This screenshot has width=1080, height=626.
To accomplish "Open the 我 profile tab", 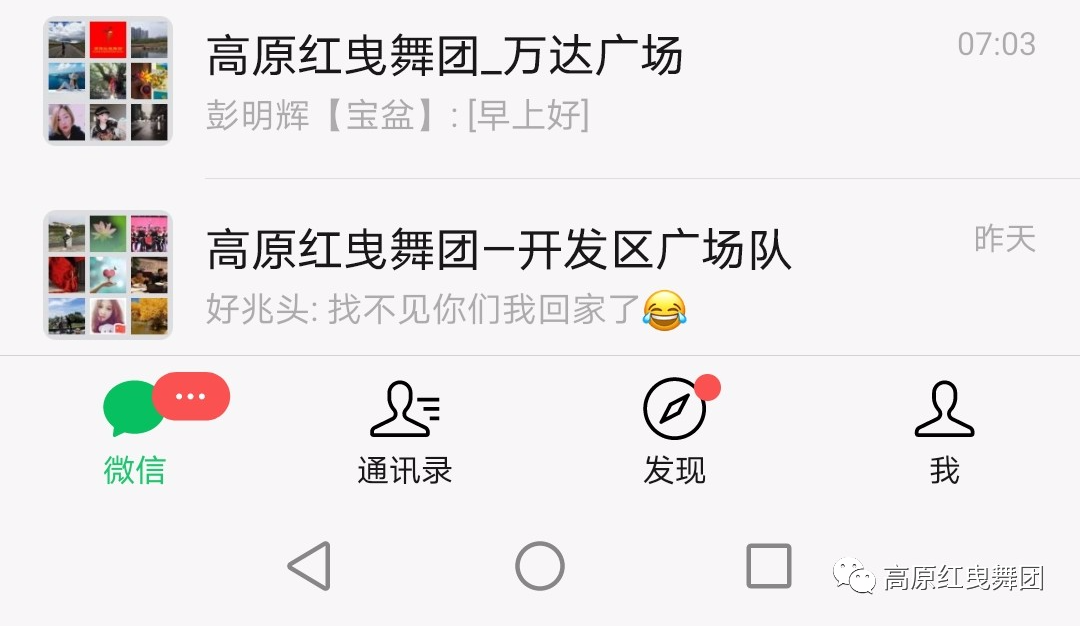I will pos(944,432).
